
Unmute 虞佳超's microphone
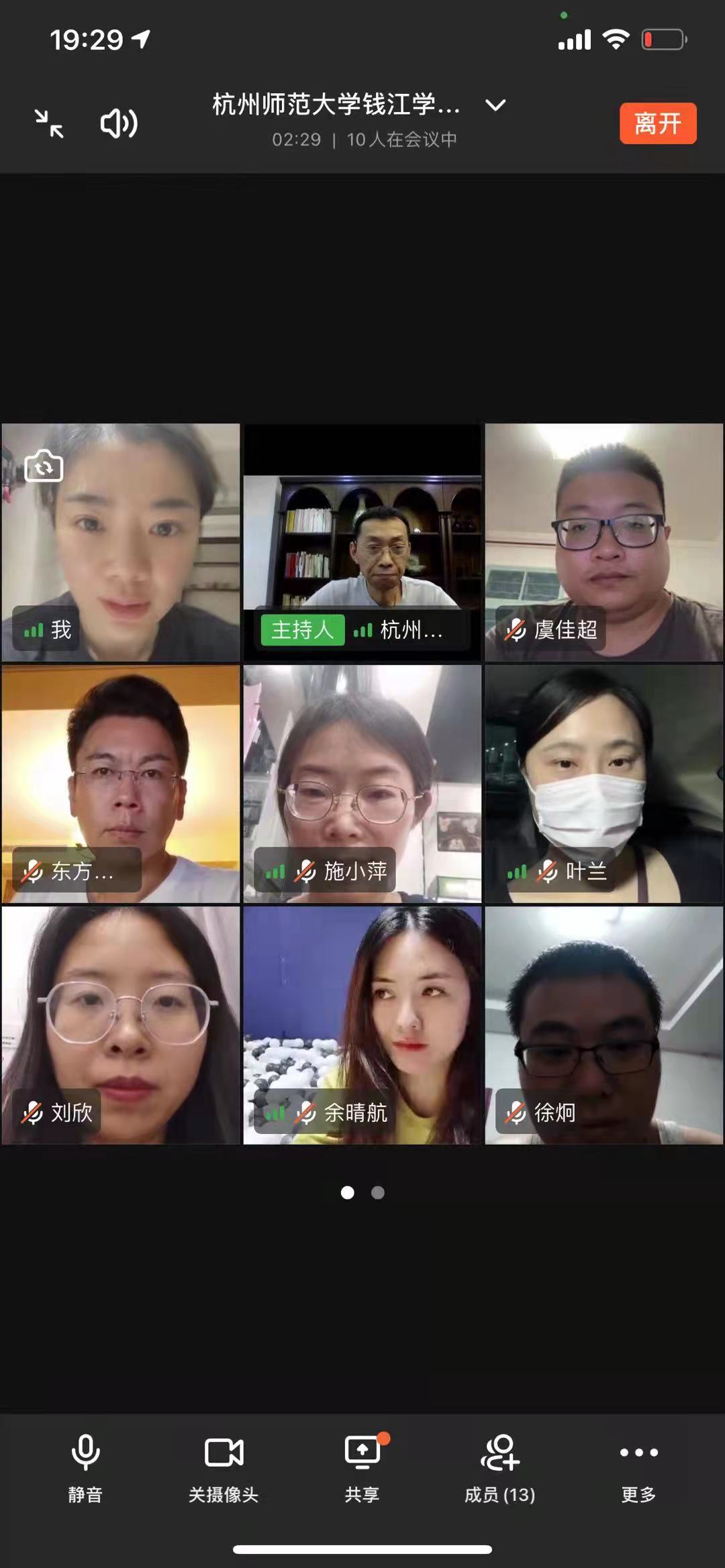[x=514, y=631]
